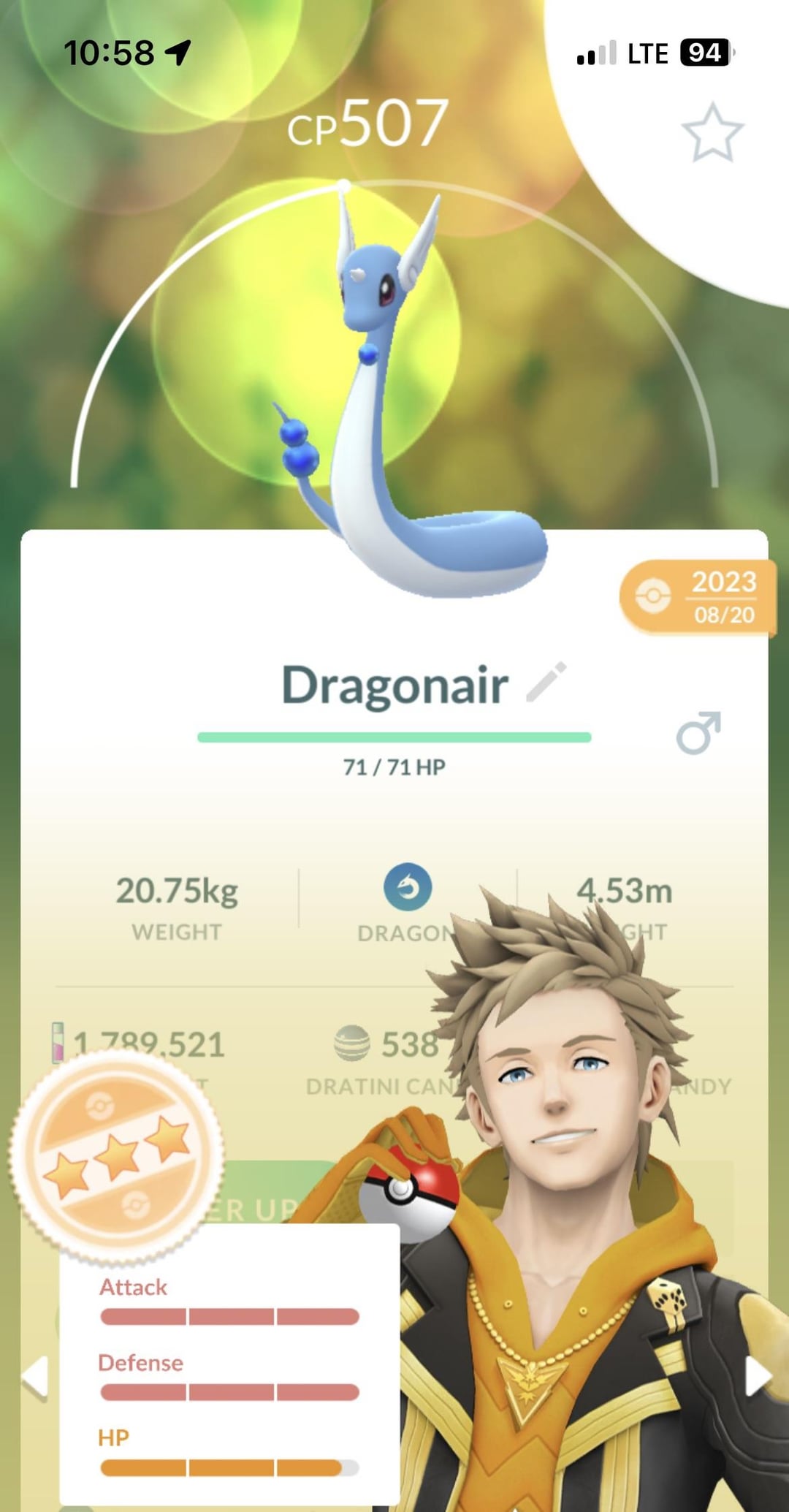The height and width of the screenshot is (1512, 789).
Task: Go to the previous Pokémon appraisal
Action: [x=34, y=1378]
